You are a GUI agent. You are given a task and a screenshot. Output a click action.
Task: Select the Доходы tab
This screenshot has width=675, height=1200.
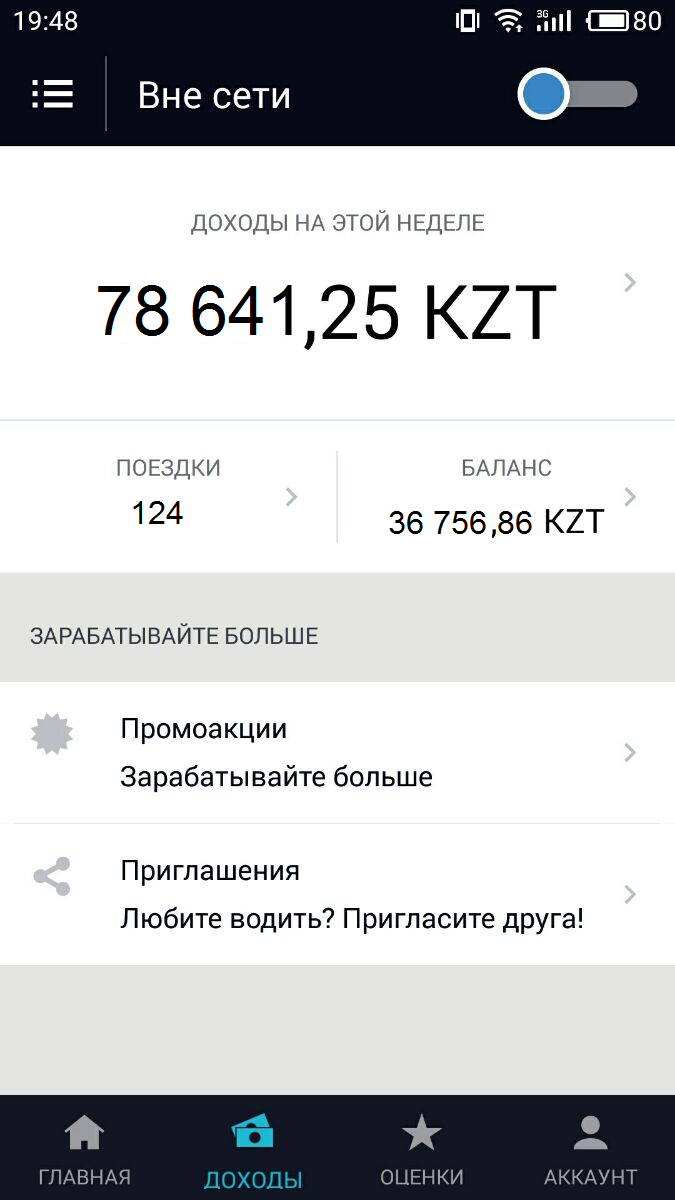[253, 1150]
